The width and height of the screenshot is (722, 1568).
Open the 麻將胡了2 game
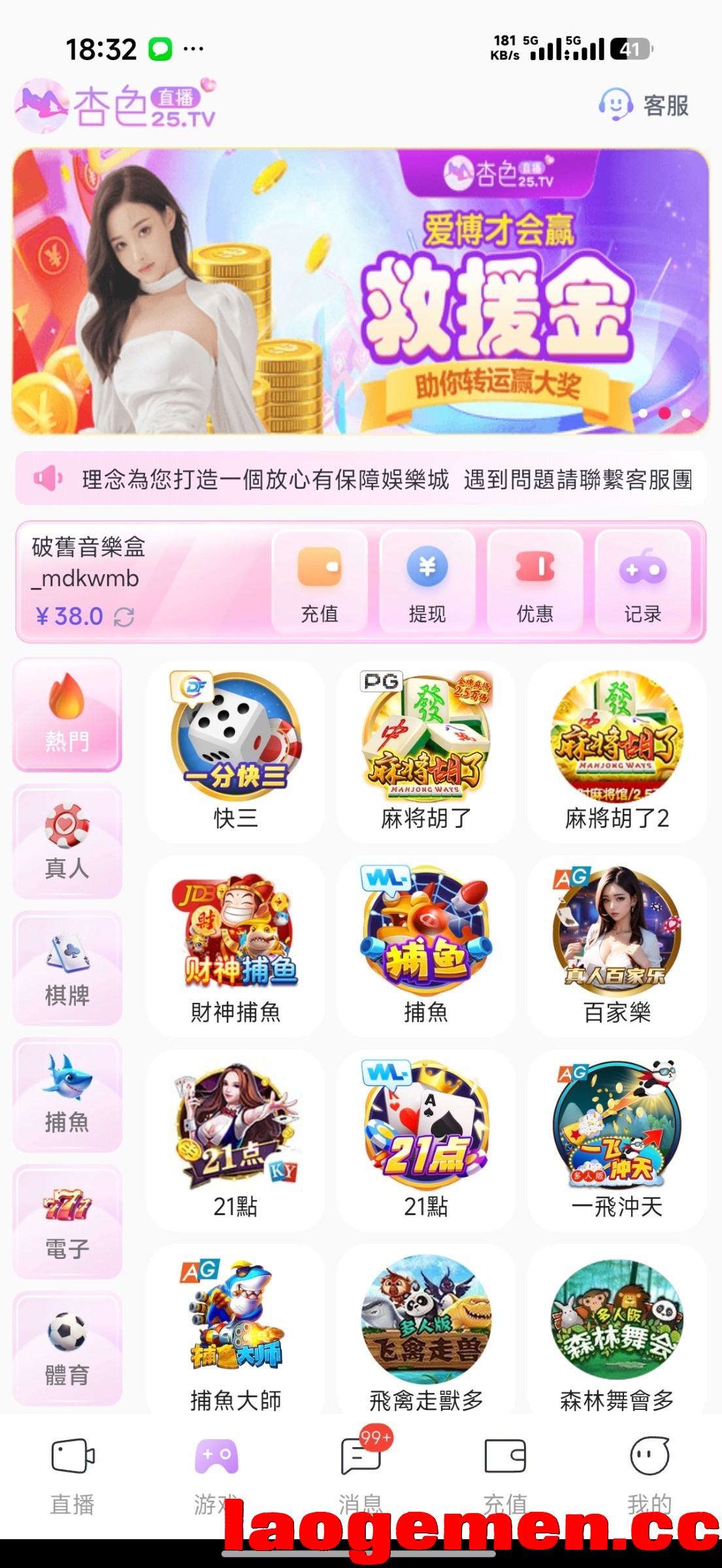click(617, 751)
